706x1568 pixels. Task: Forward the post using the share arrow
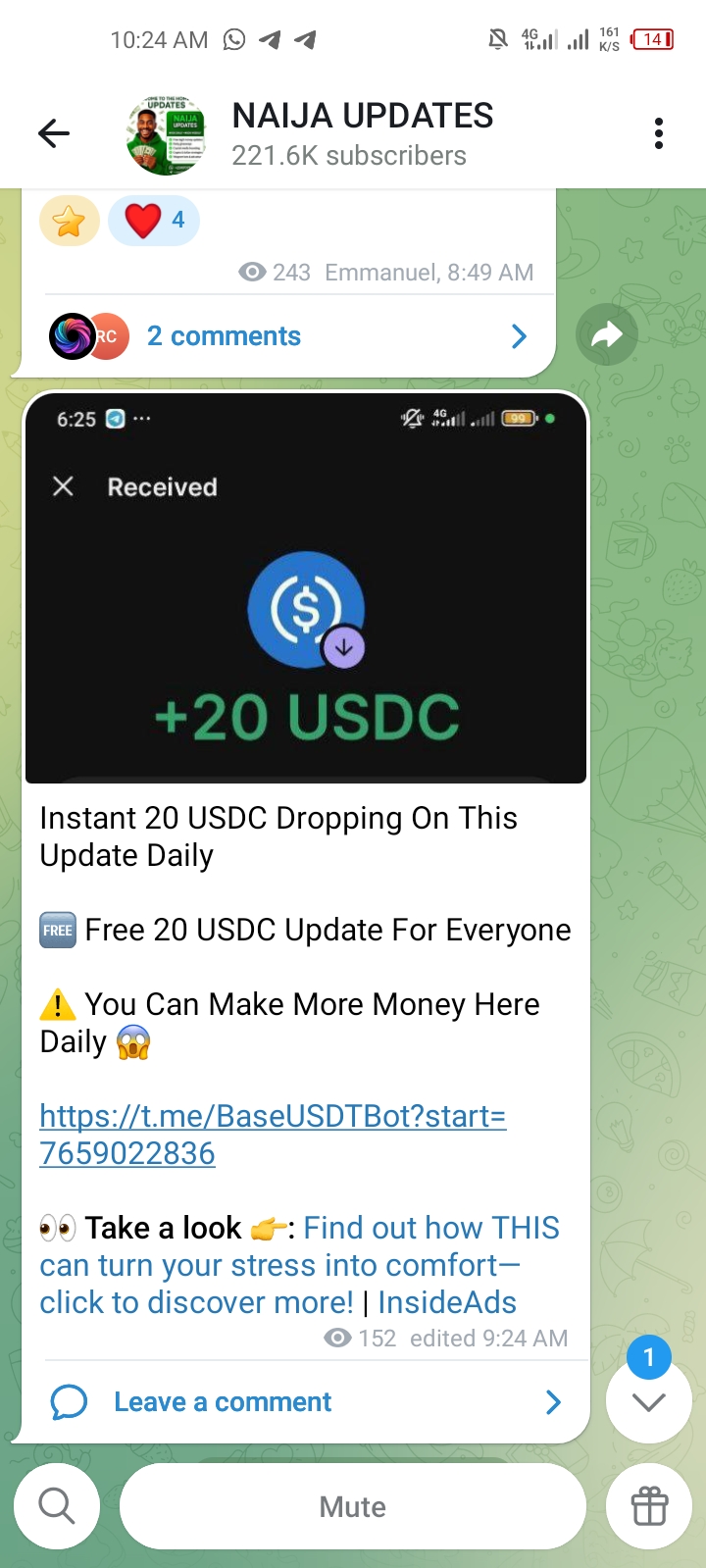point(607,335)
